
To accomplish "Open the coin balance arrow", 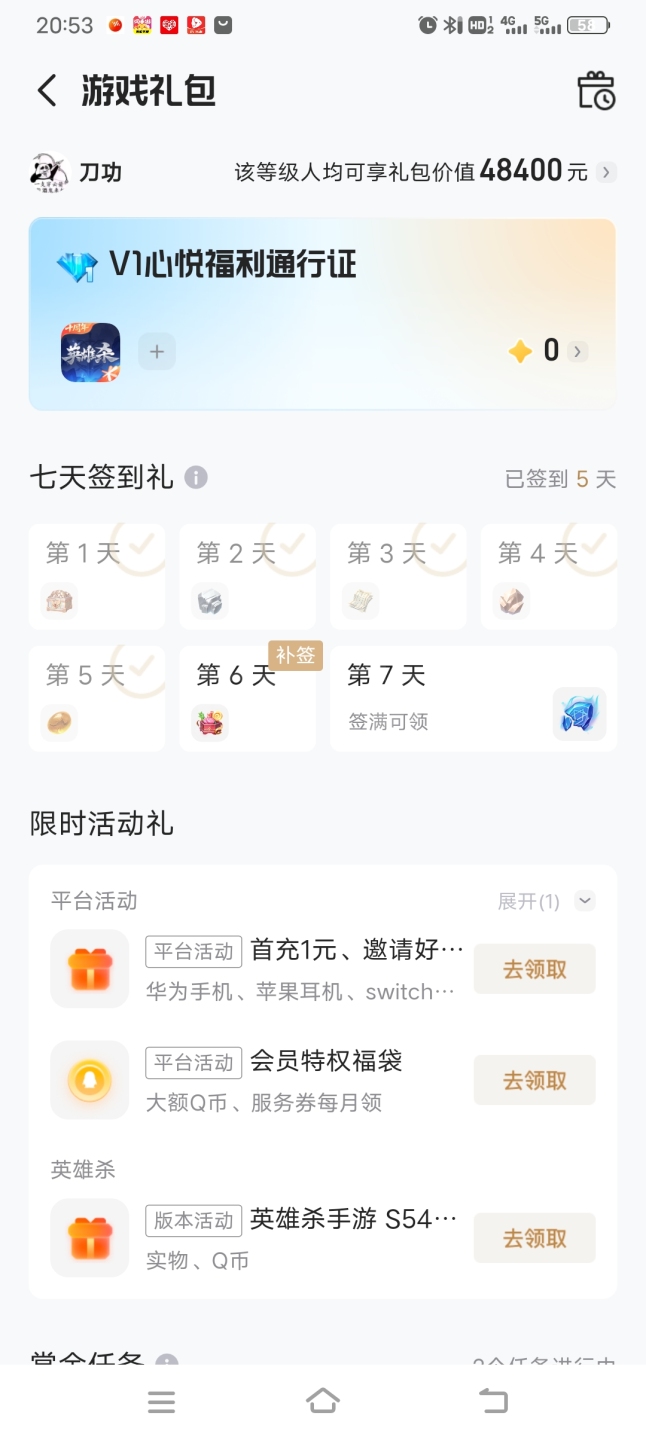I will tap(577, 351).
